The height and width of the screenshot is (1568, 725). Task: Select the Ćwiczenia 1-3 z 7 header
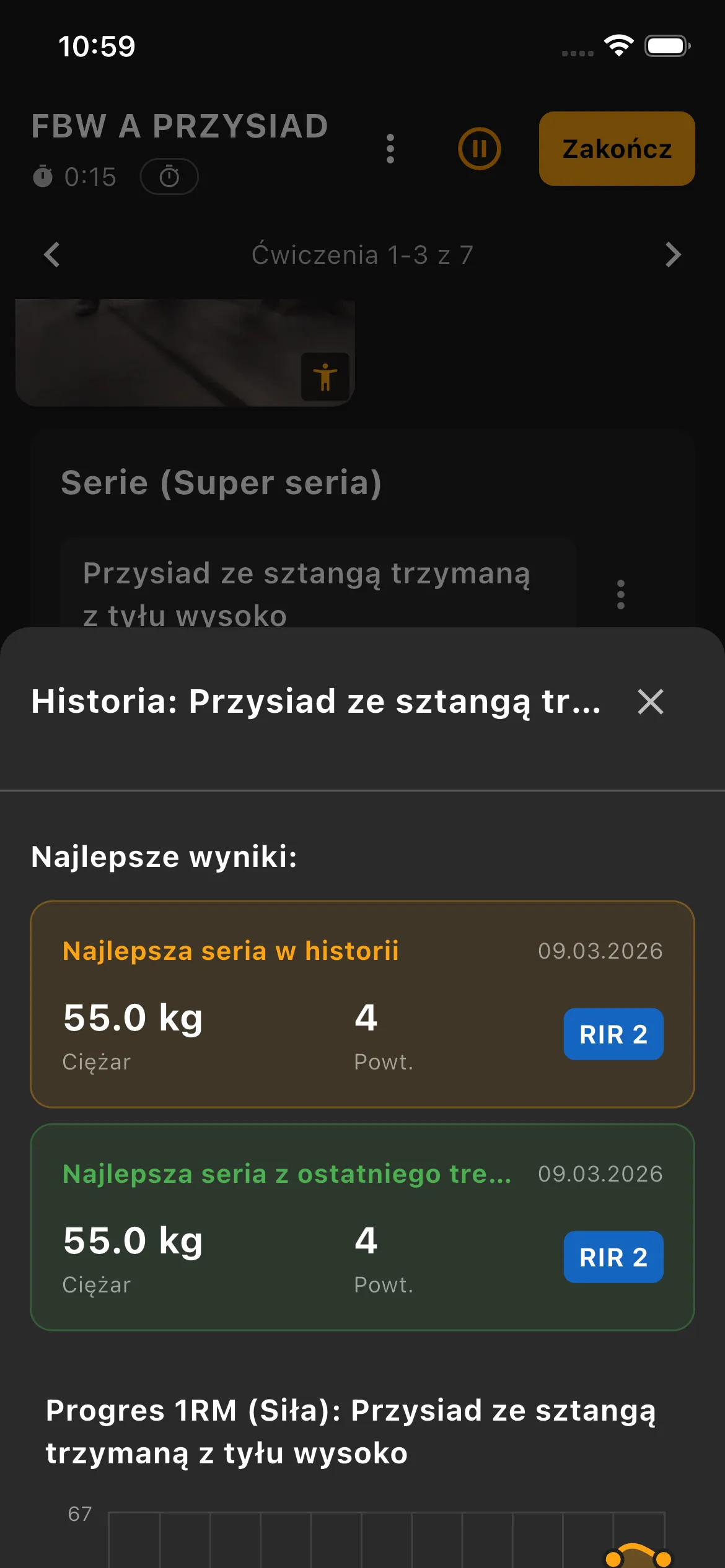(362, 255)
